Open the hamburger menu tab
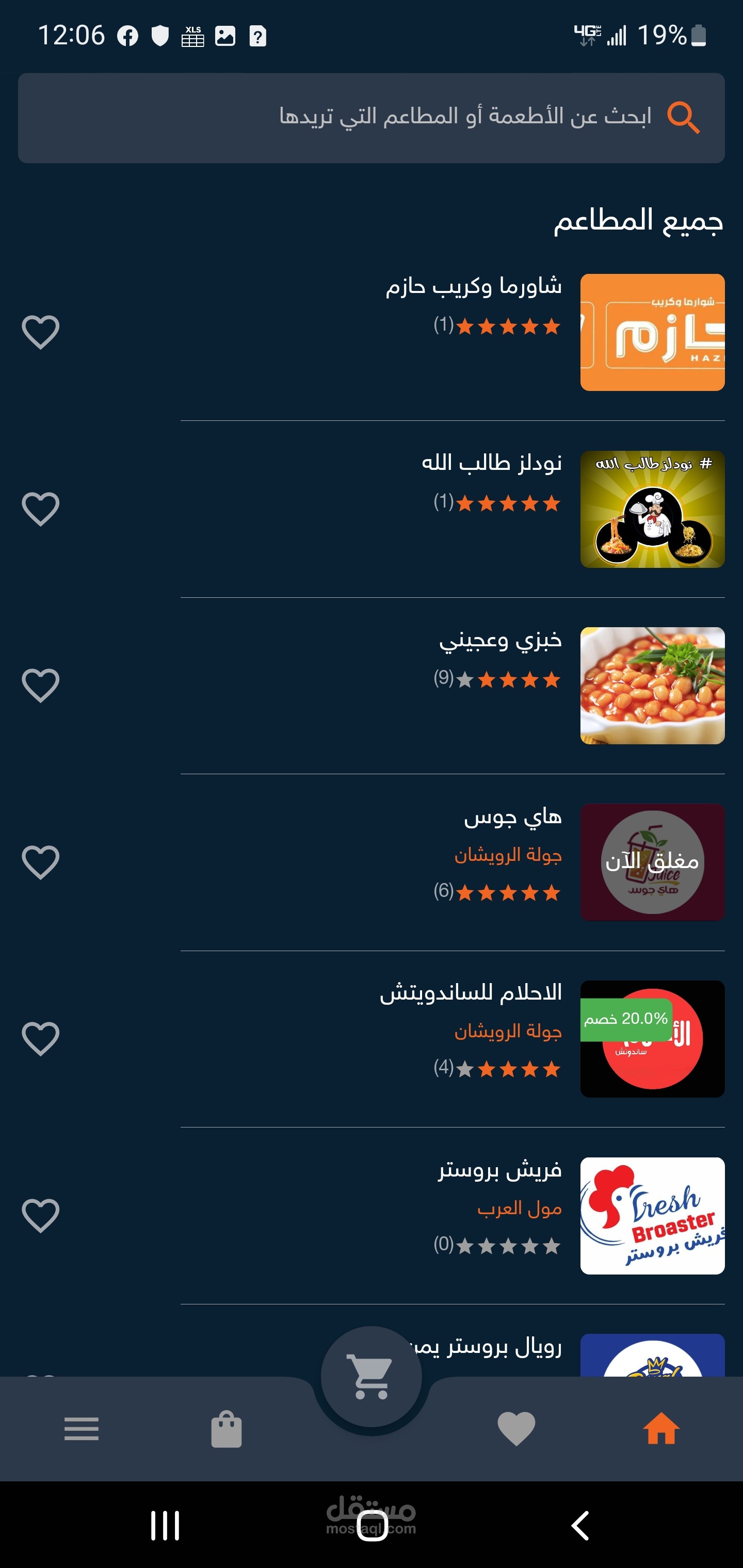The image size is (743, 1568). 82,1428
